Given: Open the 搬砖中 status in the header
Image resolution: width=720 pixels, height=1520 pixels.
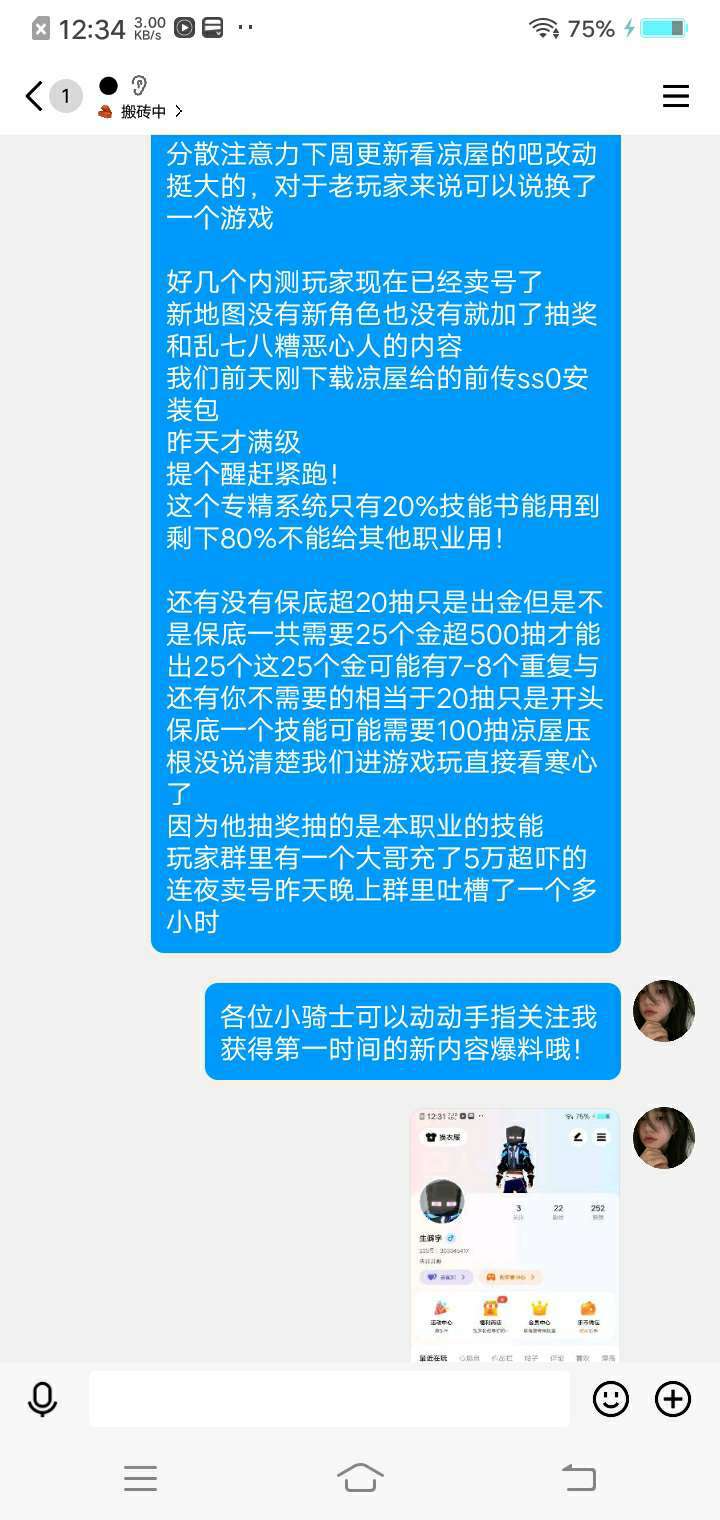Looking at the screenshot, I should (141, 112).
